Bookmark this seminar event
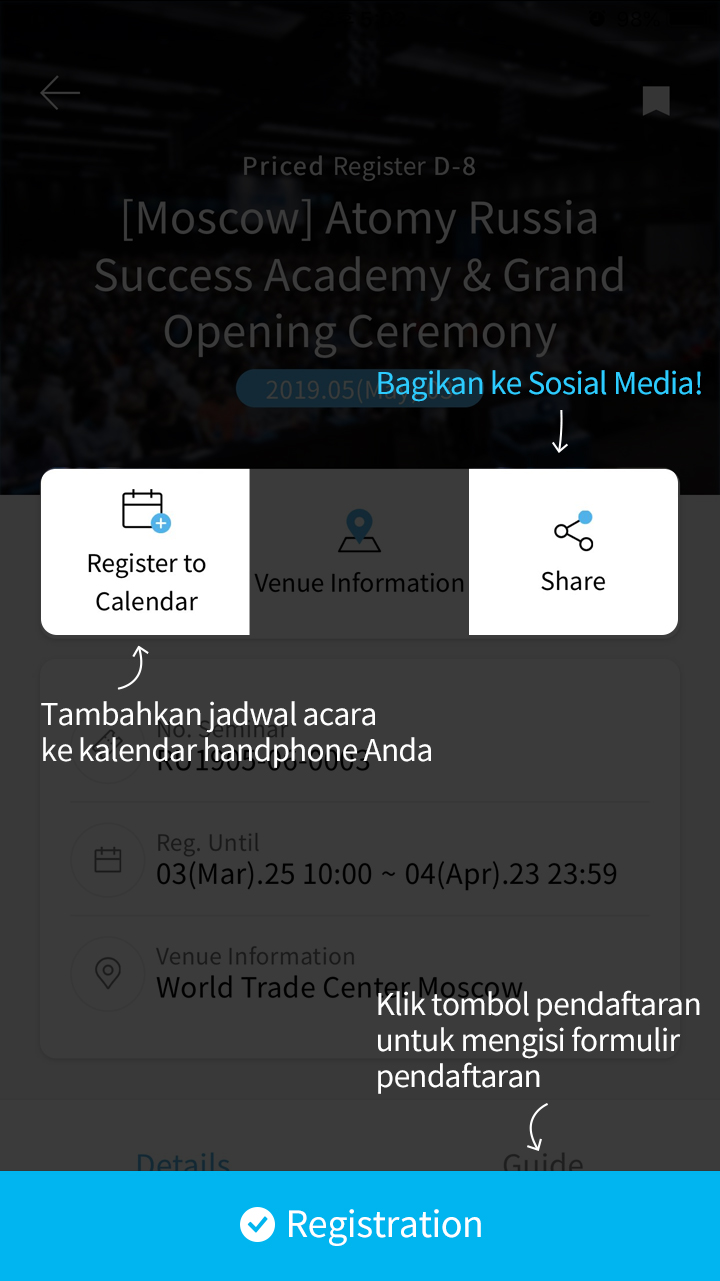This screenshot has width=720, height=1281. click(656, 100)
